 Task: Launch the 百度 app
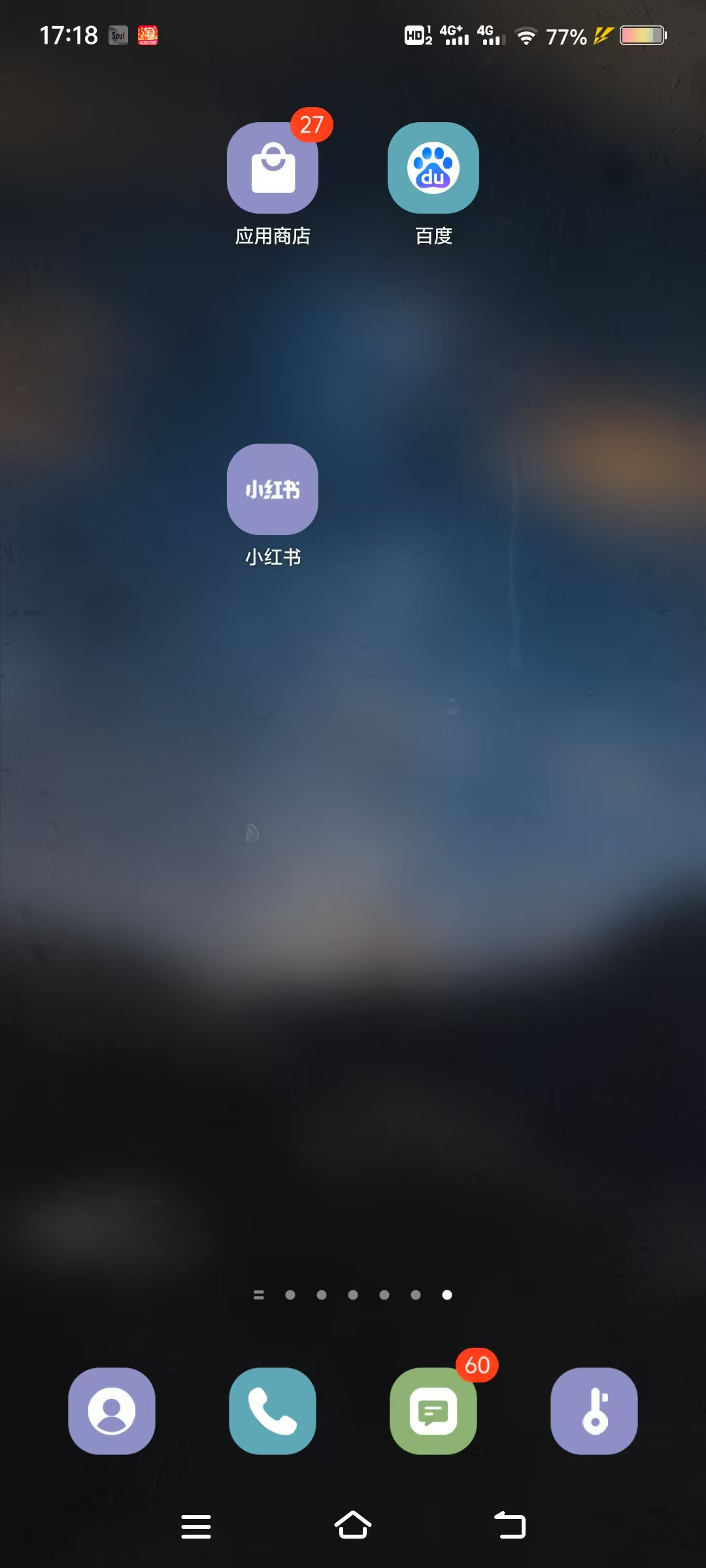click(433, 168)
